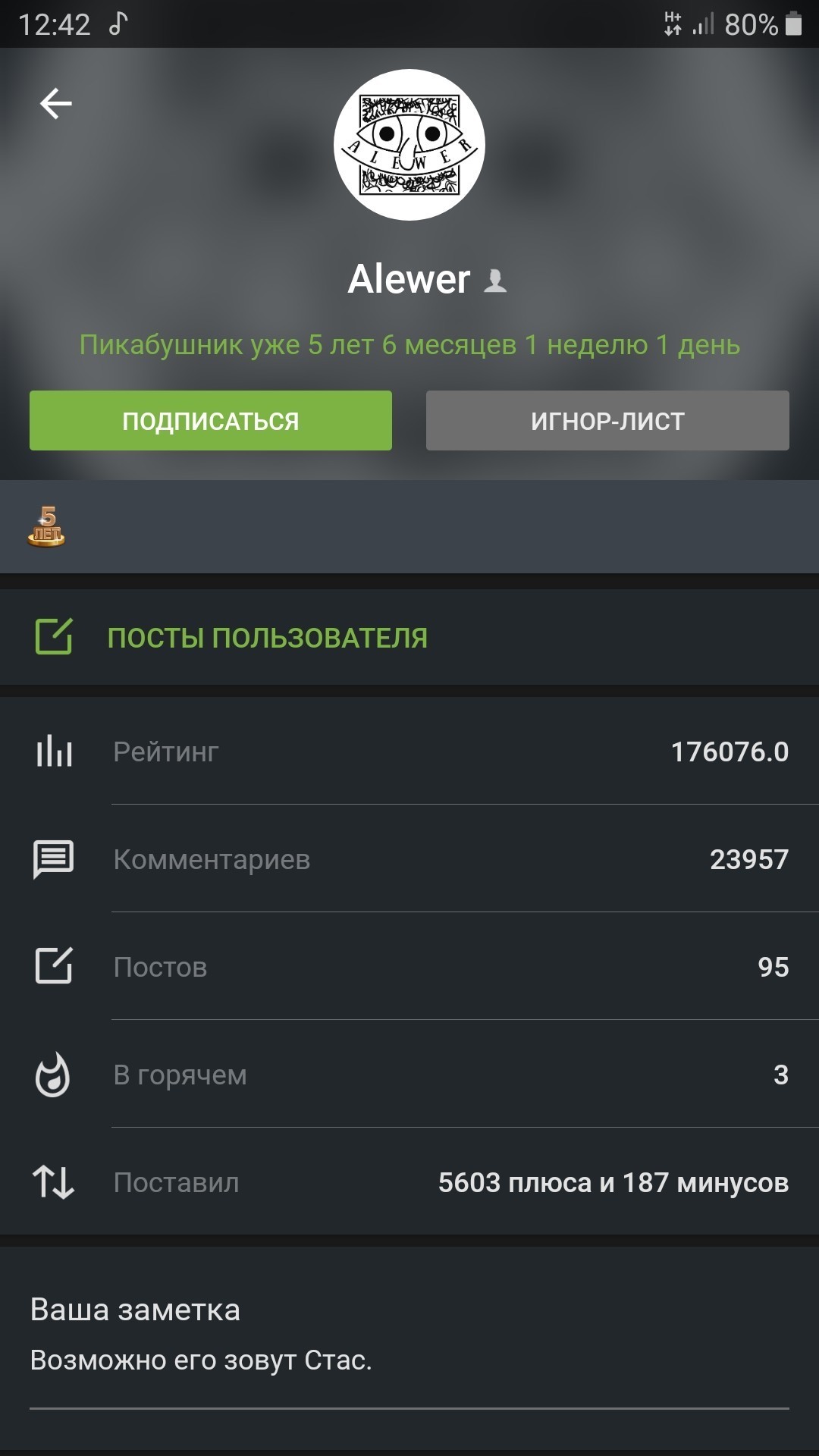This screenshot has width=819, height=1456.
Task: Edit the Ваша заметка note field
Action: tap(409, 1360)
